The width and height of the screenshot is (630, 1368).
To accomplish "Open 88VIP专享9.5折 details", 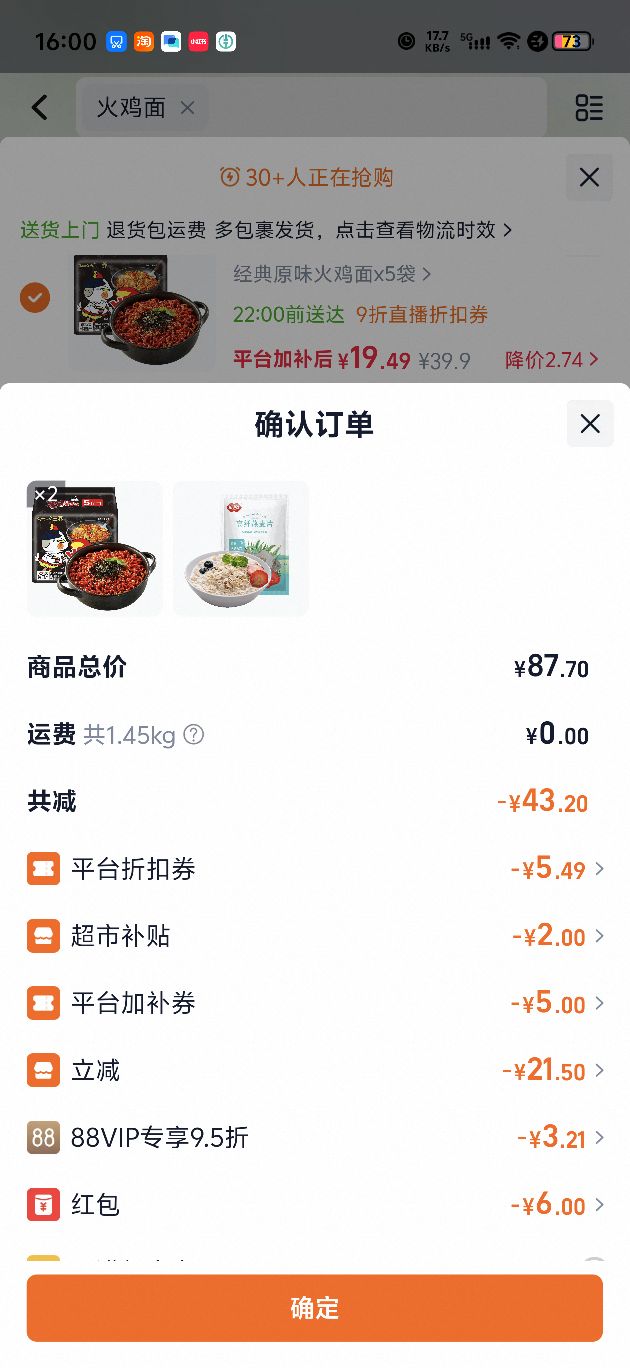I will [x=315, y=1137].
